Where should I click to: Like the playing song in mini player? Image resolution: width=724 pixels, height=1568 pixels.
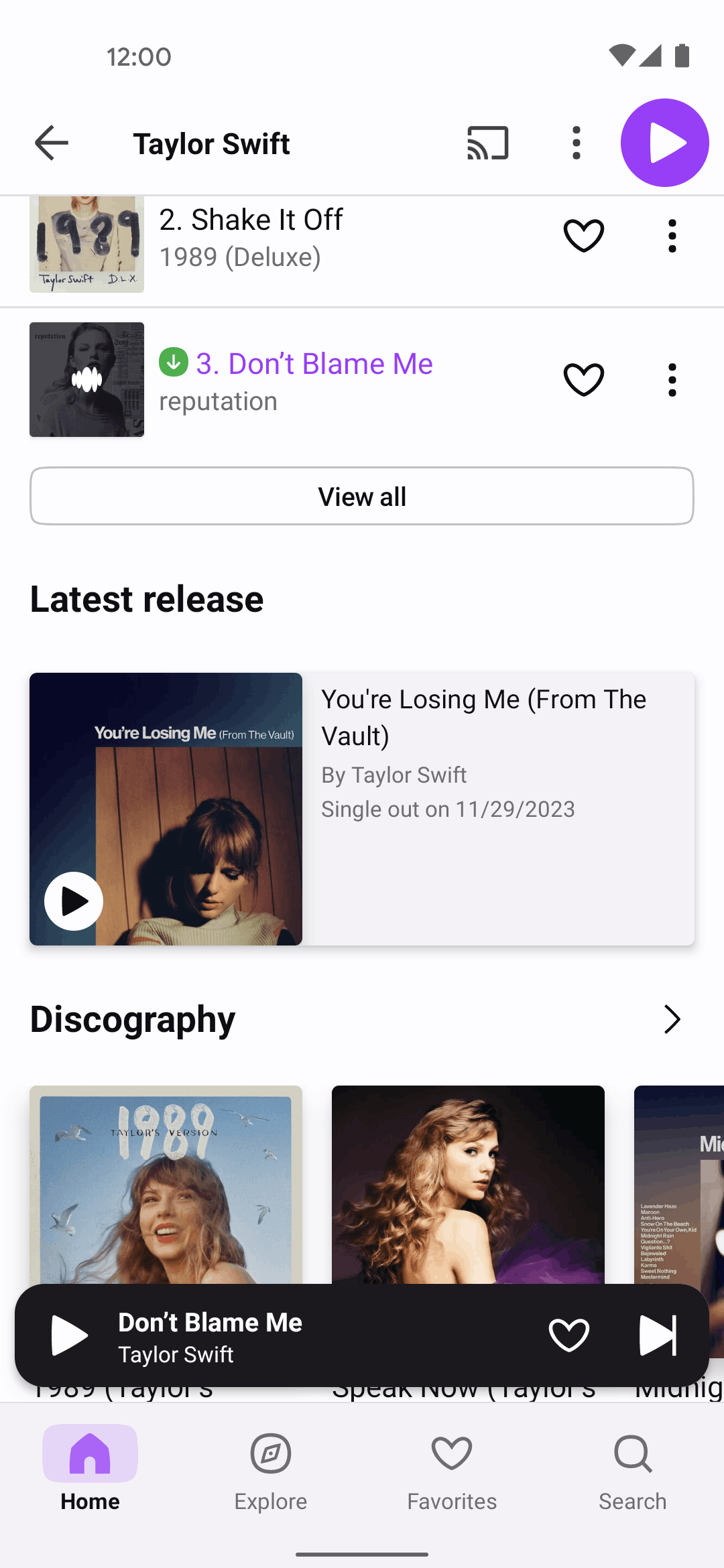click(x=568, y=1334)
